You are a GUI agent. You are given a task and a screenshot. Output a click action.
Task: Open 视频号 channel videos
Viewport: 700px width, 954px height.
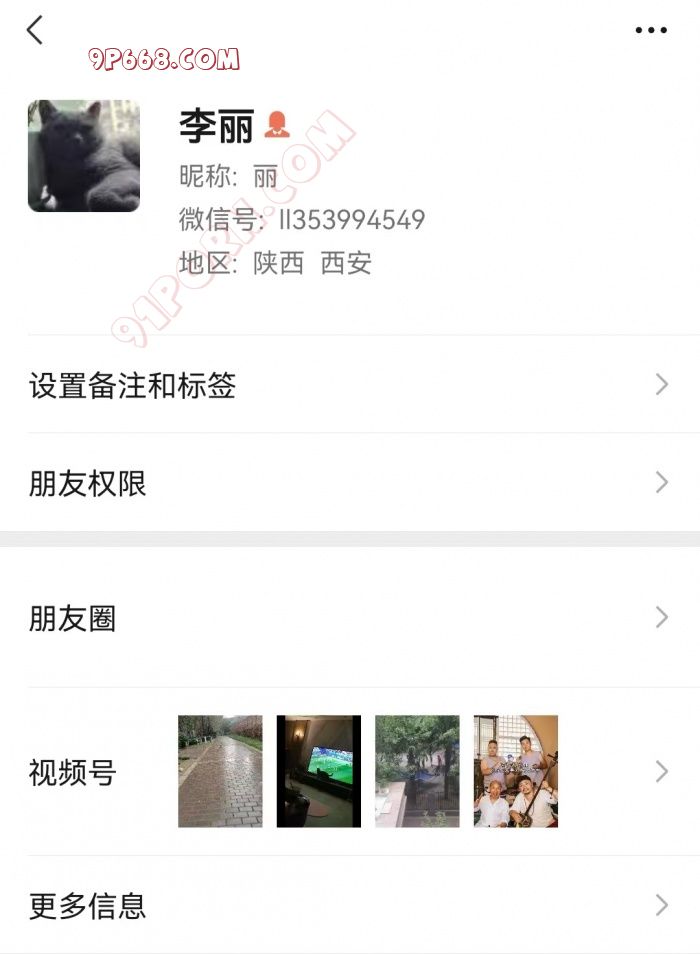350,771
